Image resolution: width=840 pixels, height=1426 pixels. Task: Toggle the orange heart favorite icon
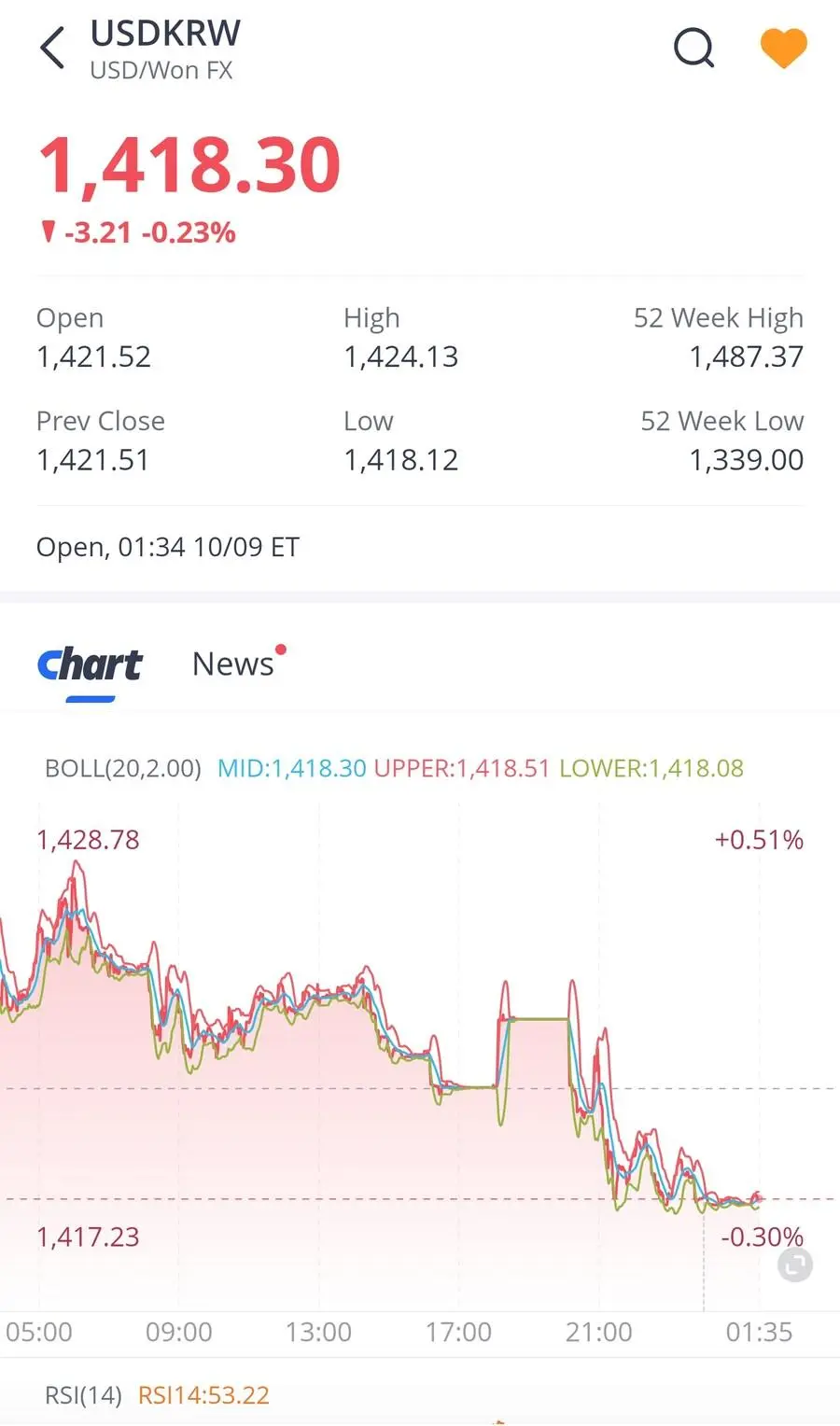pyautogui.click(x=783, y=48)
